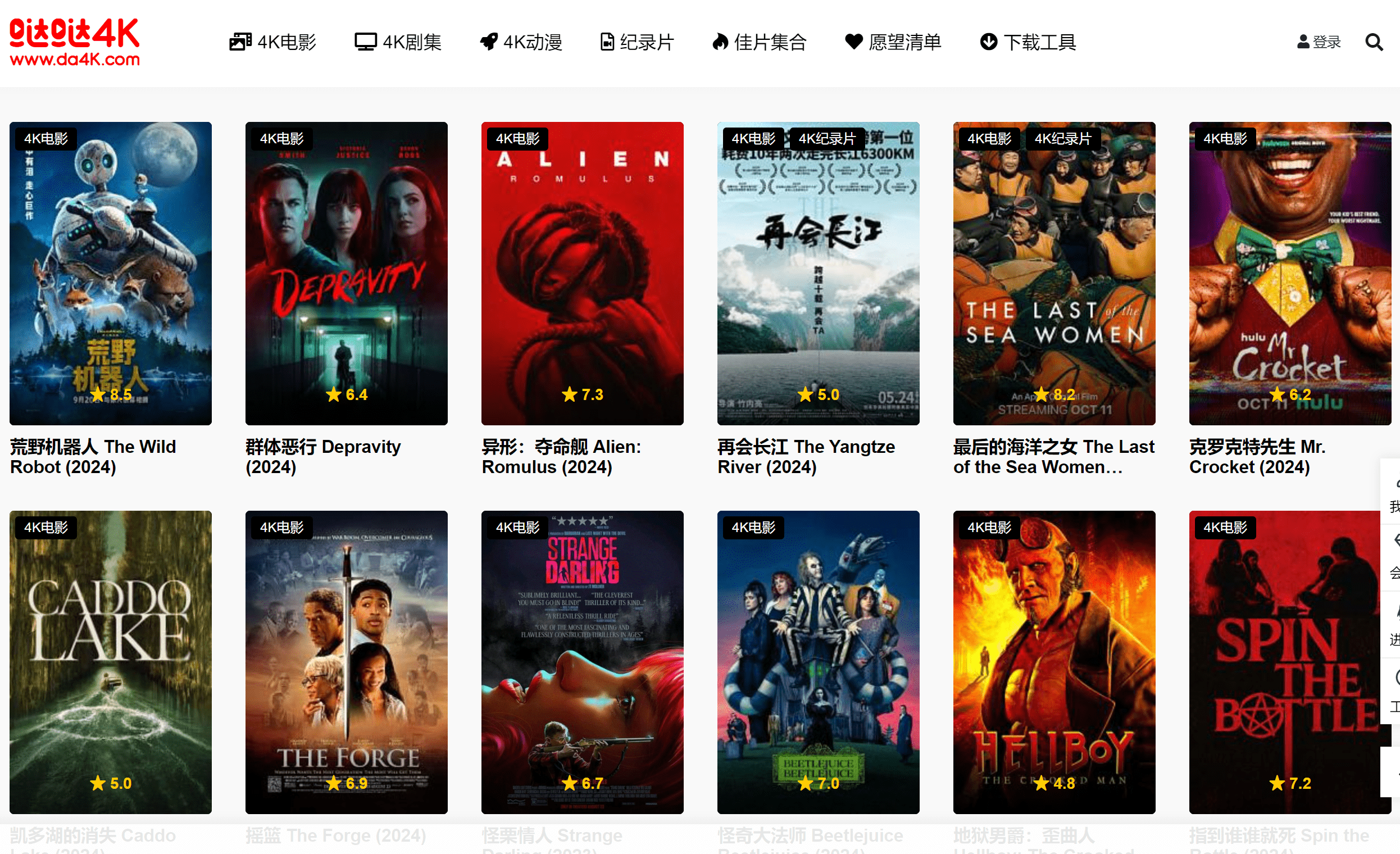Open the search icon in header
The image size is (1400, 854).
click(1373, 42)
